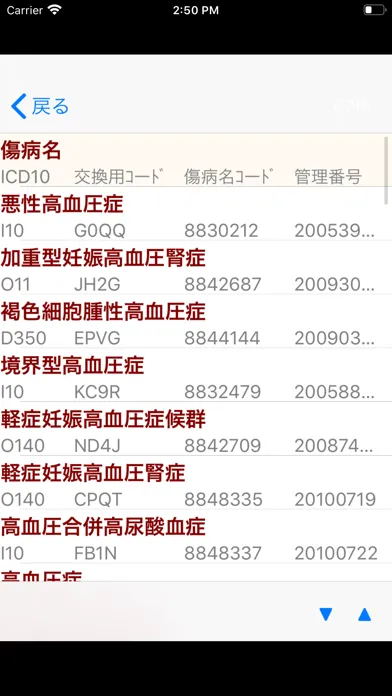Go back with the 戻る button

(x=40, y=107)
